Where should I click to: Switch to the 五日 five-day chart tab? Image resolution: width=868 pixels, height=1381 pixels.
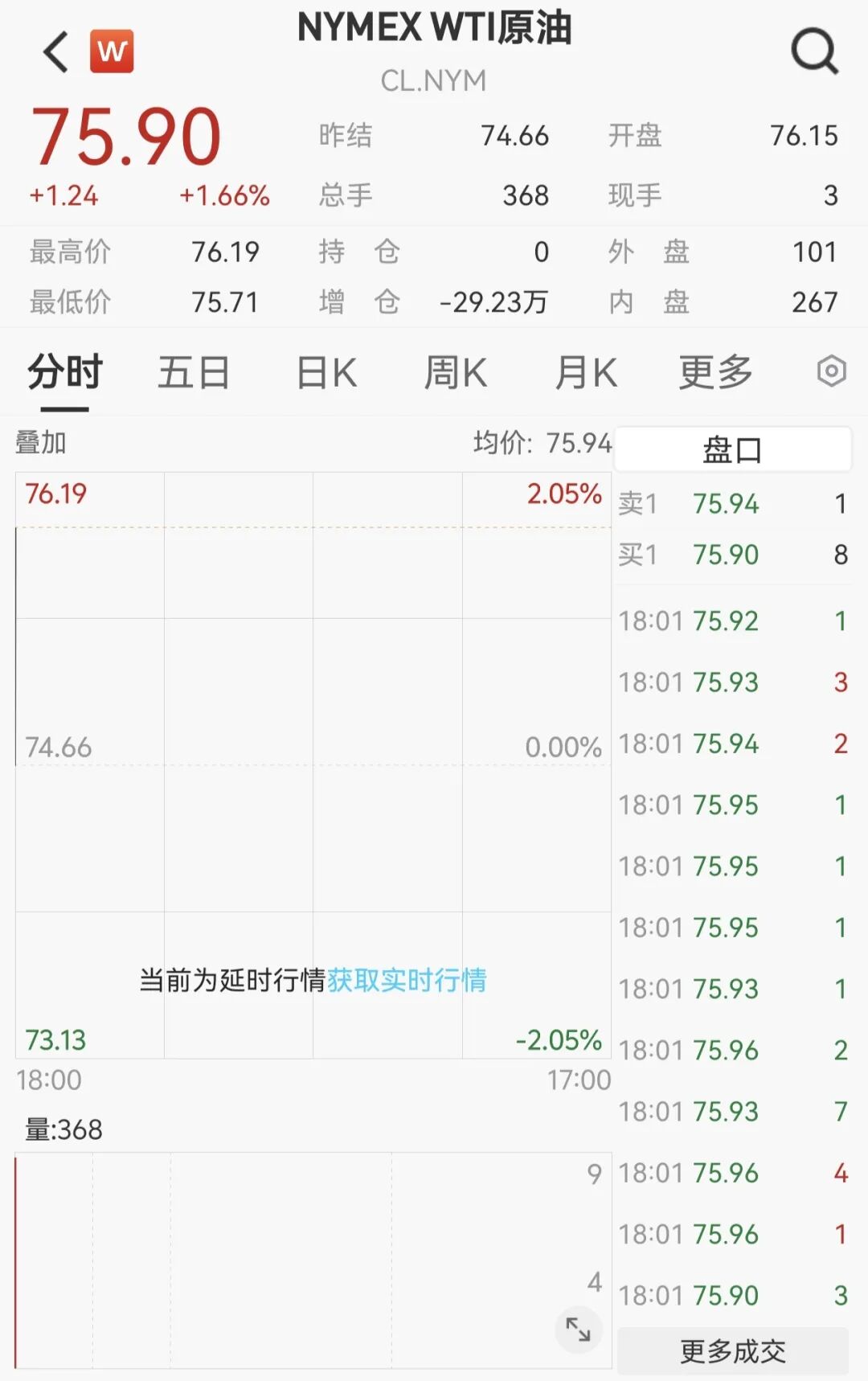[193, 371]
